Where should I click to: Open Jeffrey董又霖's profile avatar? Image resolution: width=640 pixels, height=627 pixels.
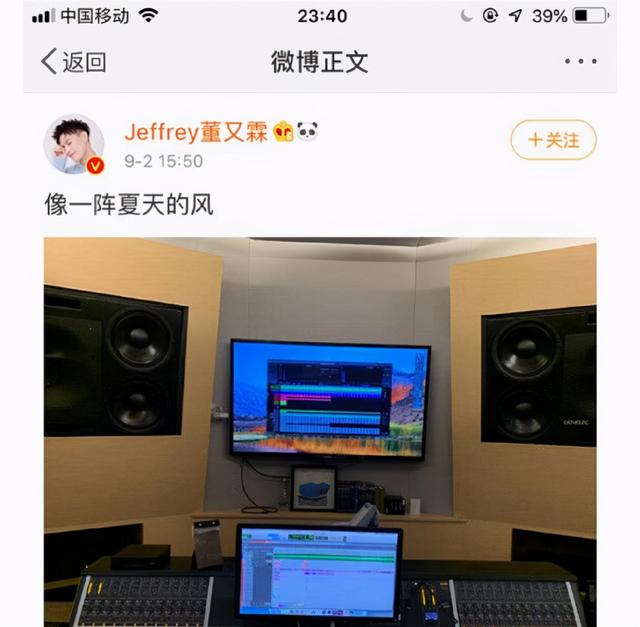[x=74, y=144]
